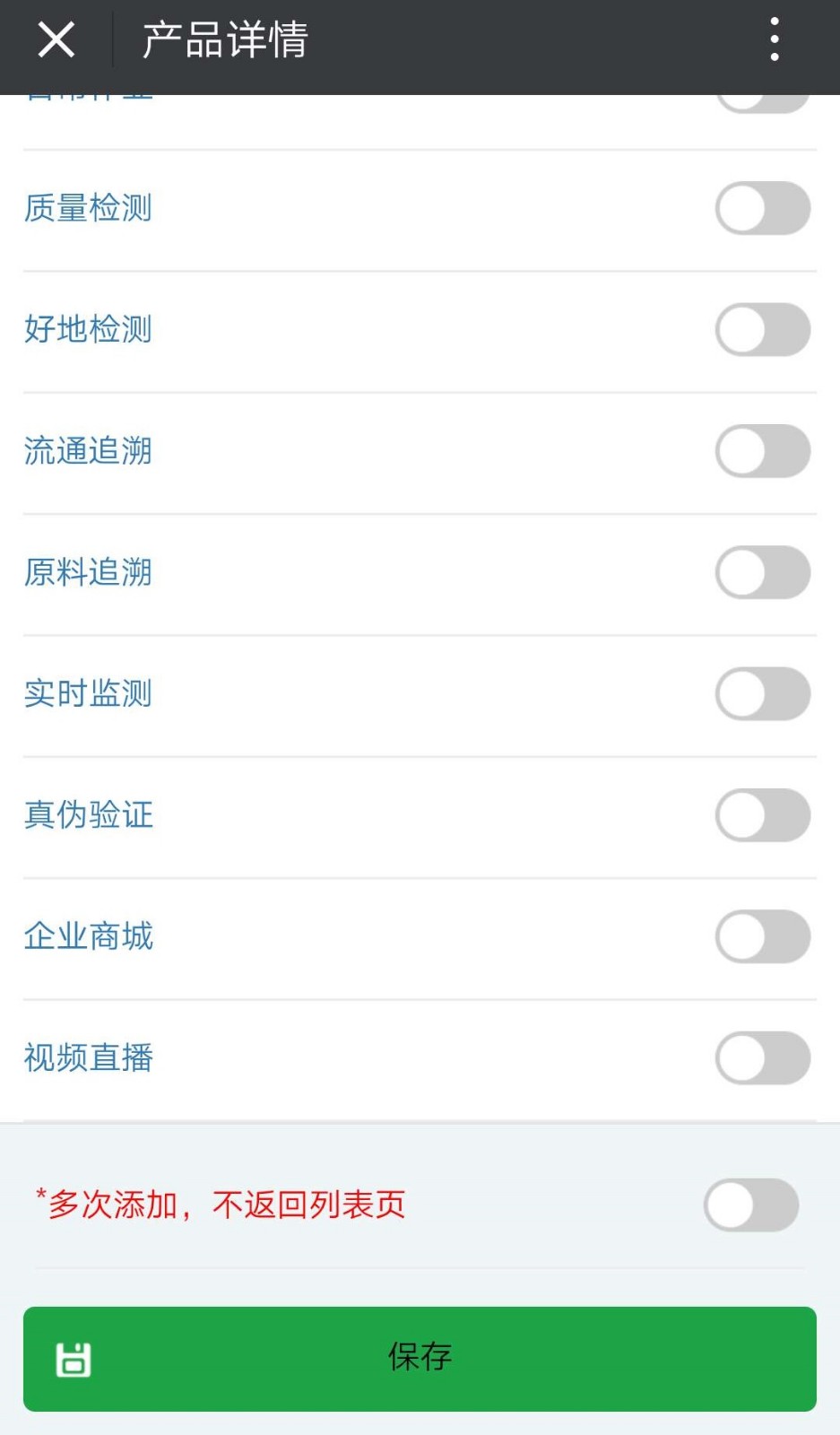
Task: Enable 视频直播
Action: (763, 1058)
